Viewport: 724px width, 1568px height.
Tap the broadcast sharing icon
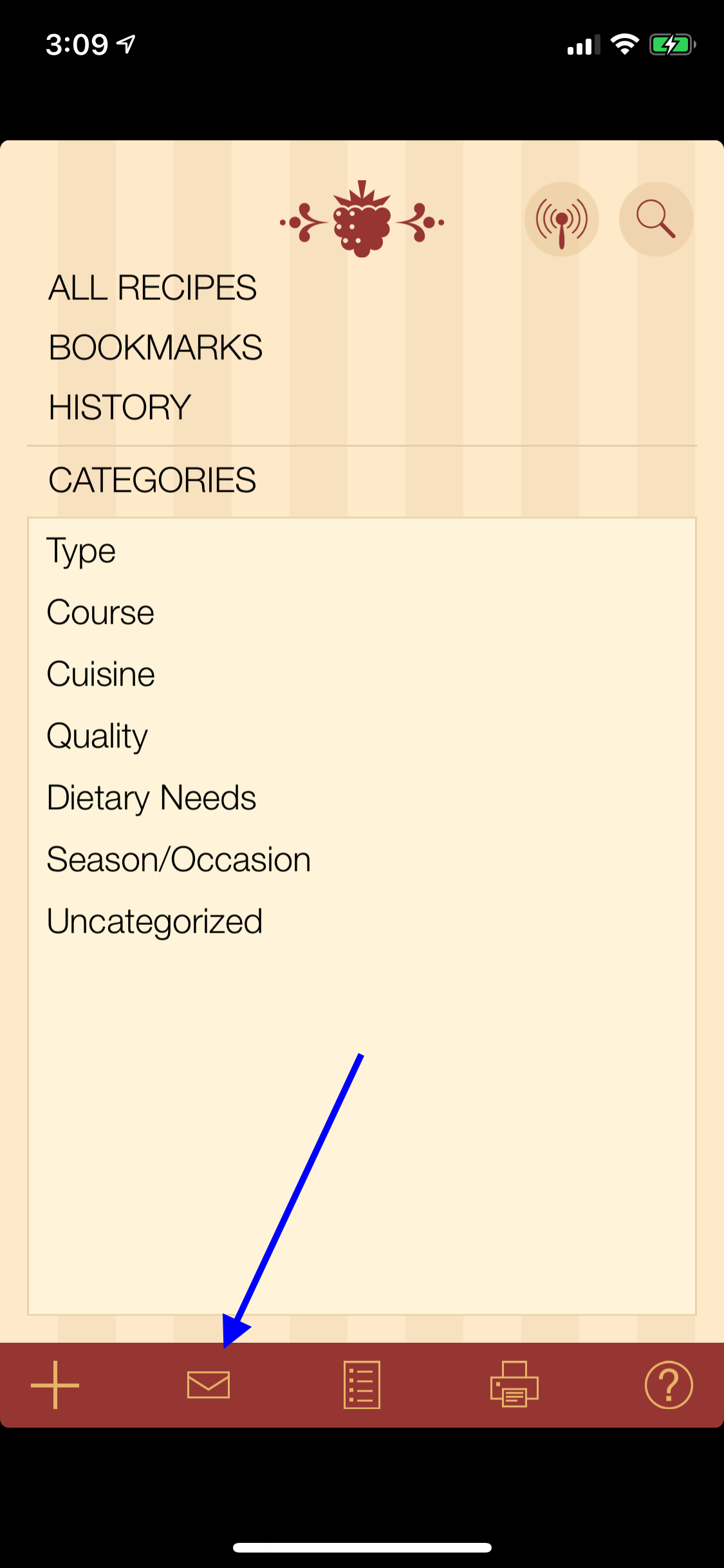[x=562, y=219]
